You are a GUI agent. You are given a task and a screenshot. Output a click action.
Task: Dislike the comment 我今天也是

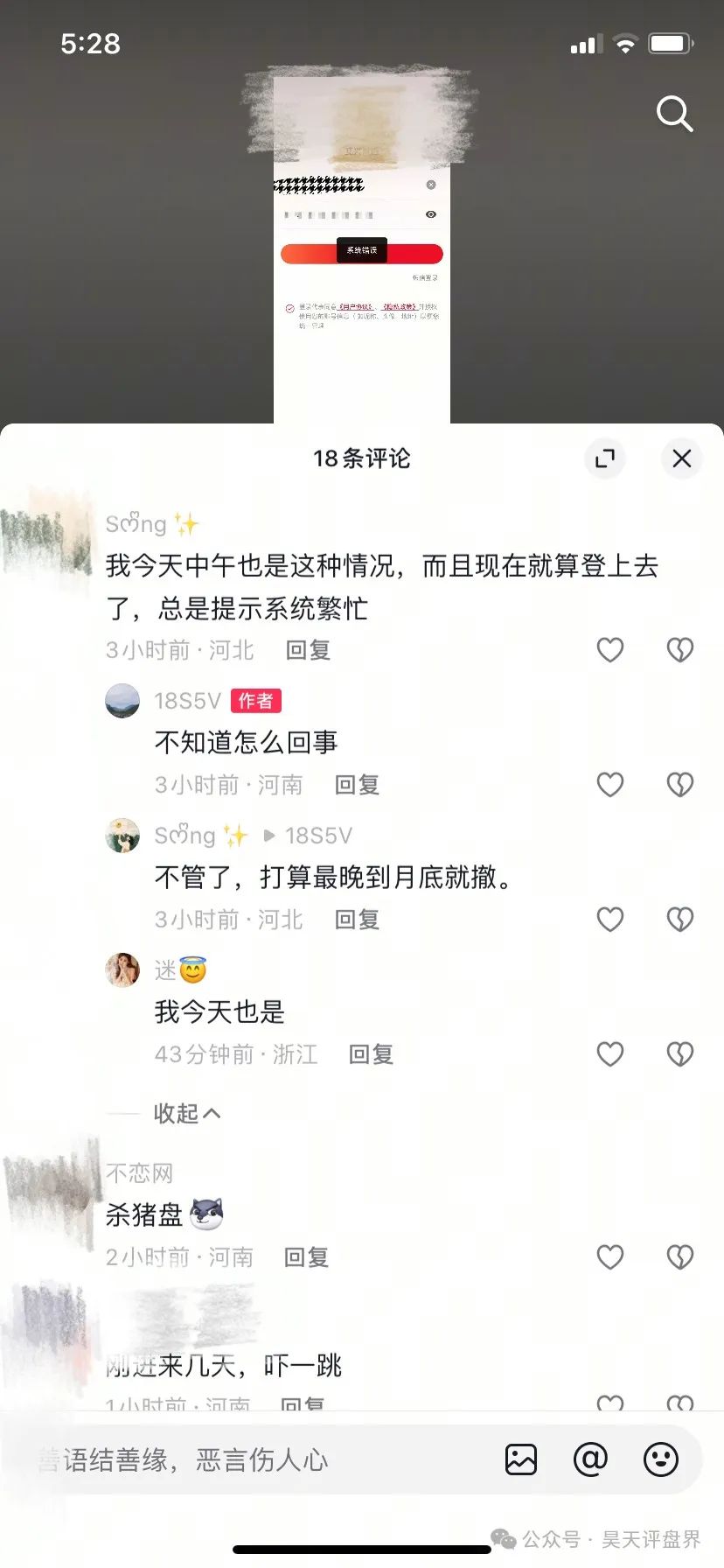click(x=680, y=1054)
